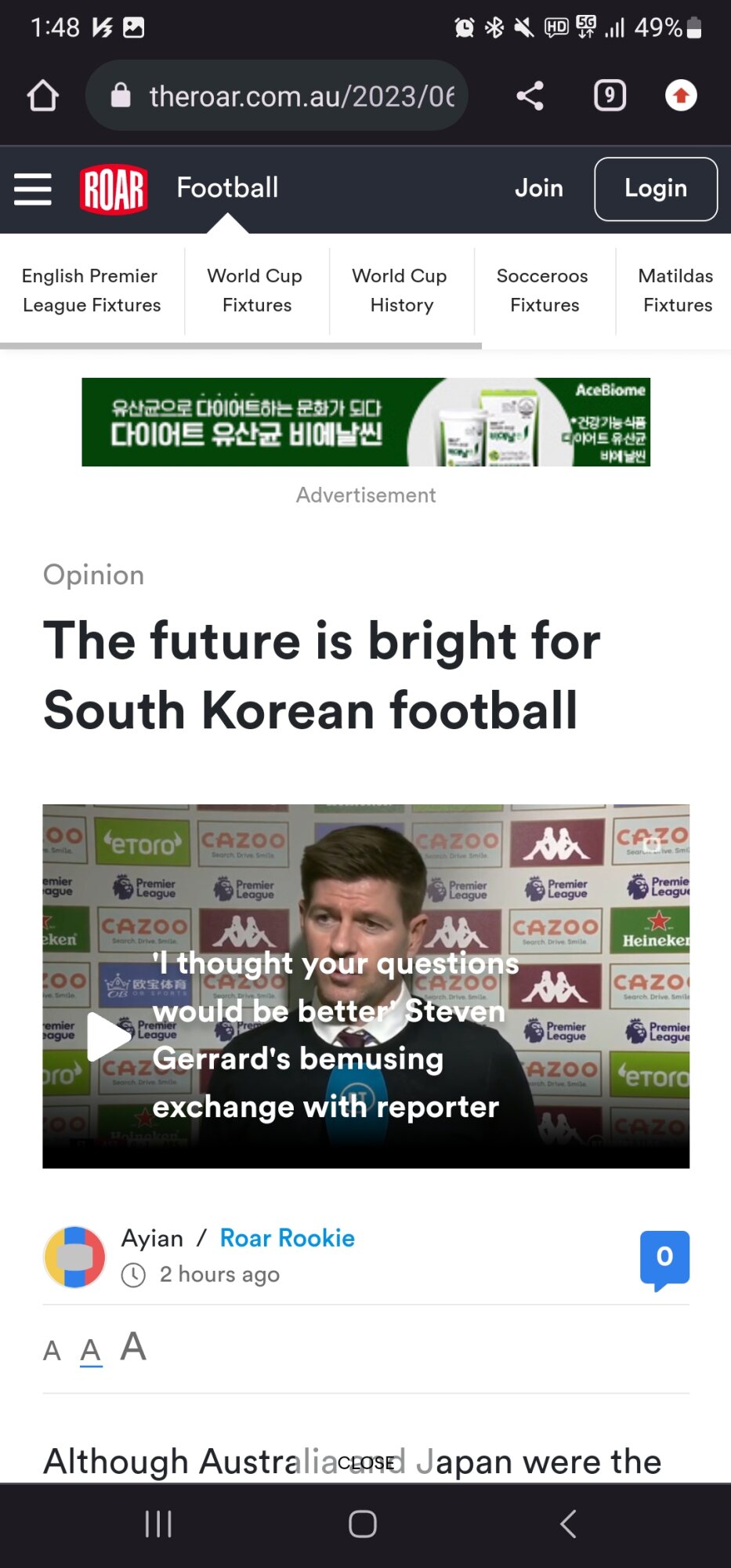The image size is (731, 1568).
Task: Play the Steven Gerrard video
Action: [x=108, y=1036]
